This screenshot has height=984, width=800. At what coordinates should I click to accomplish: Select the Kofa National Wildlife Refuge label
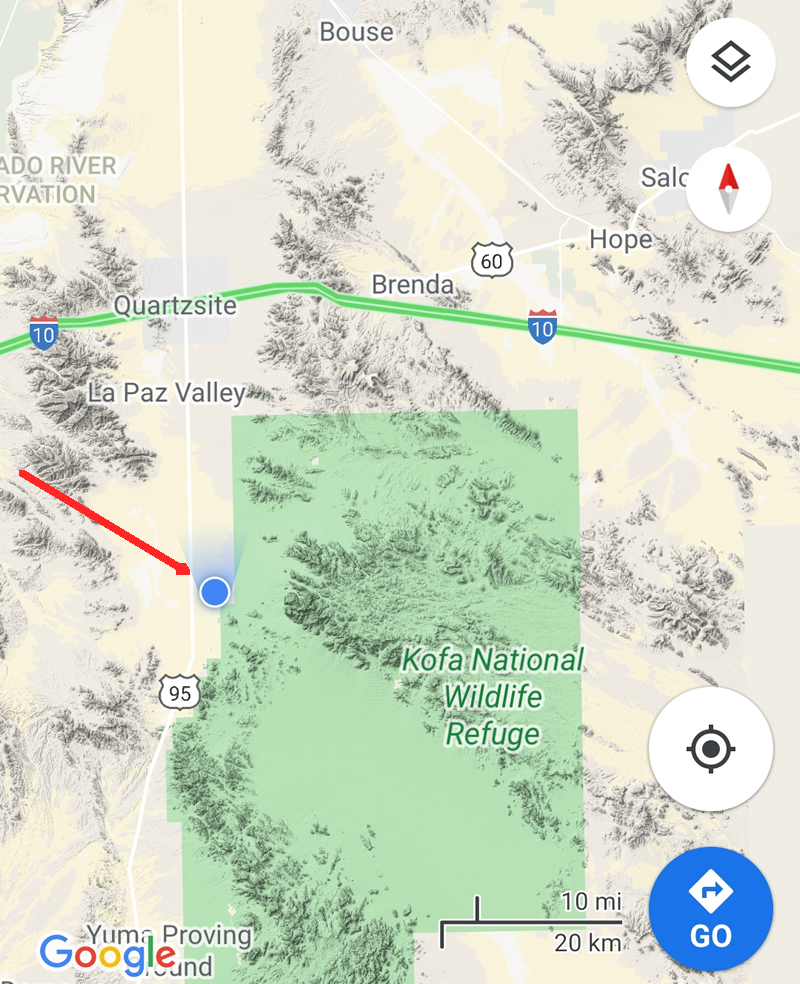[492, 697]
